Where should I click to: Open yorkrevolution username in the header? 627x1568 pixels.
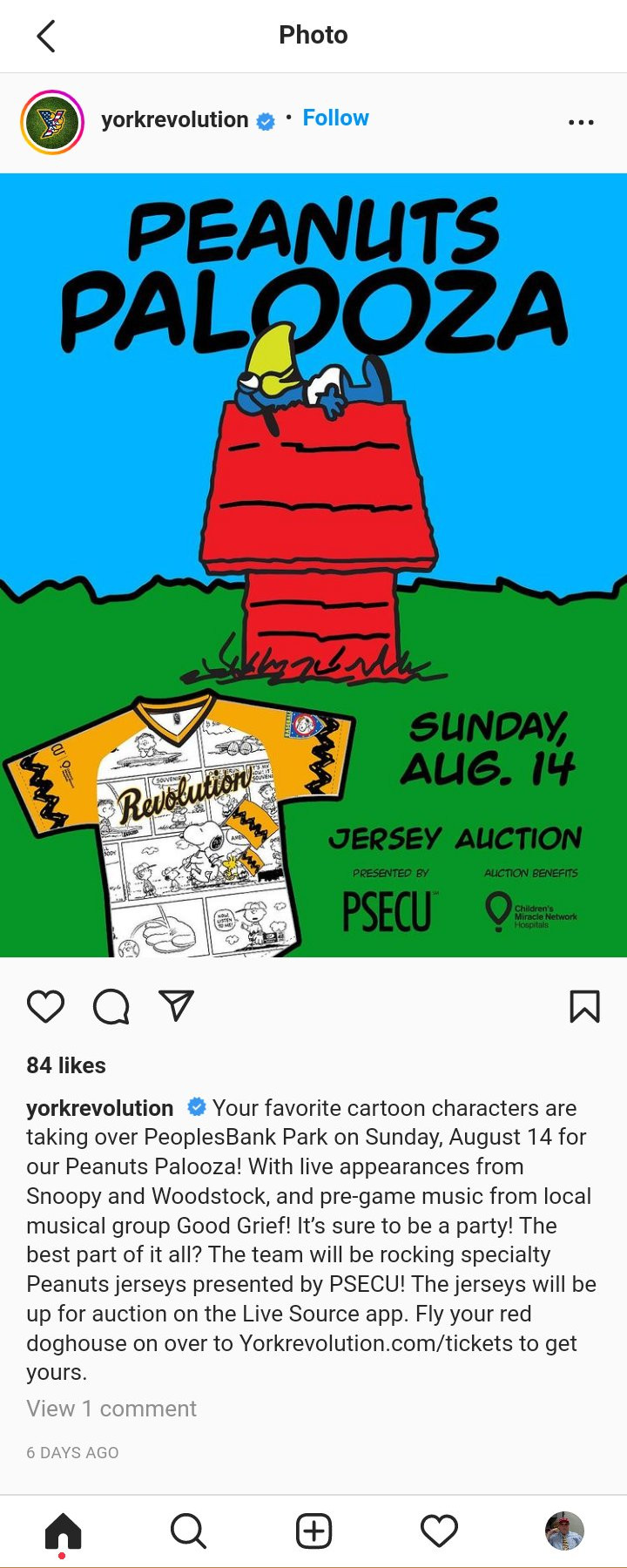point(174,119)
